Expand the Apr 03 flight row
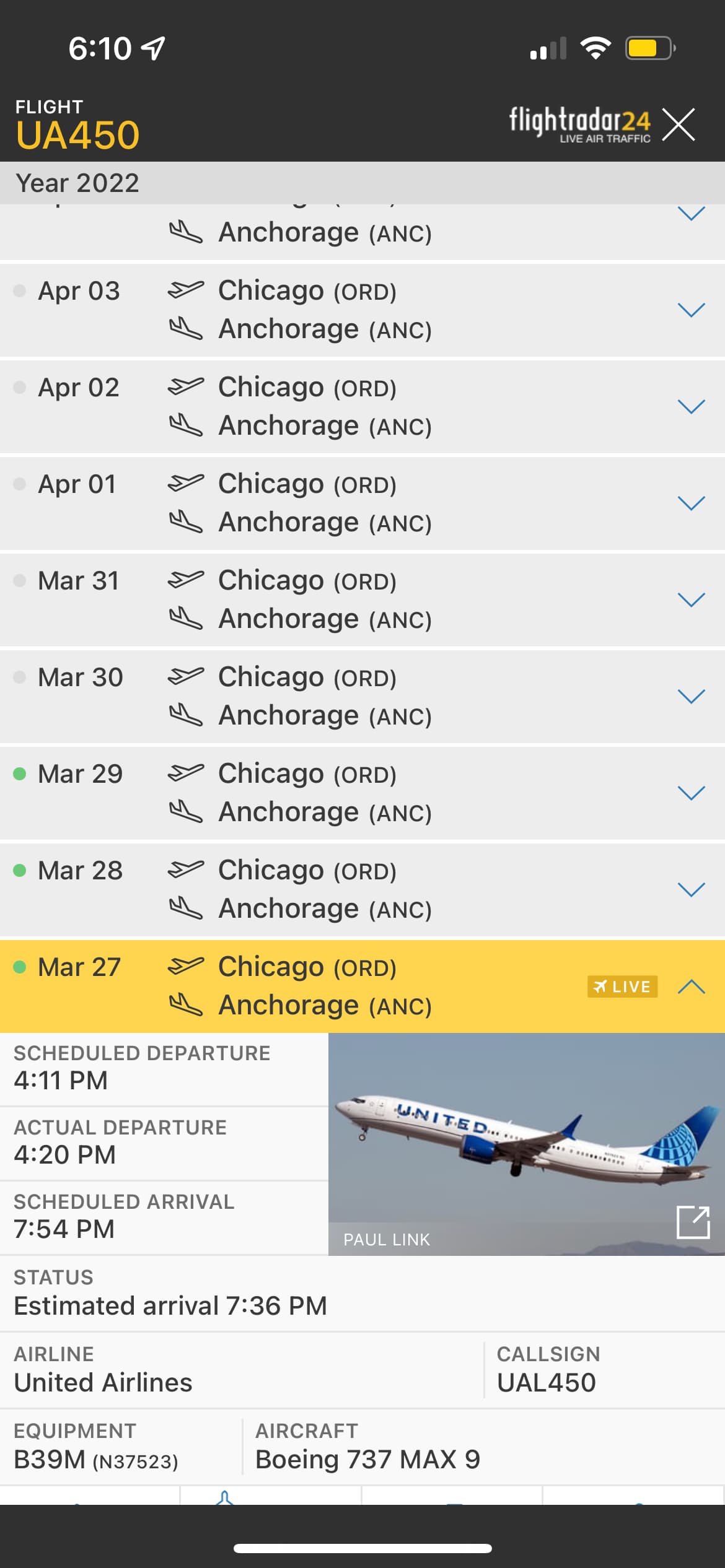The image size is (725, 1568). pos(692,310)
